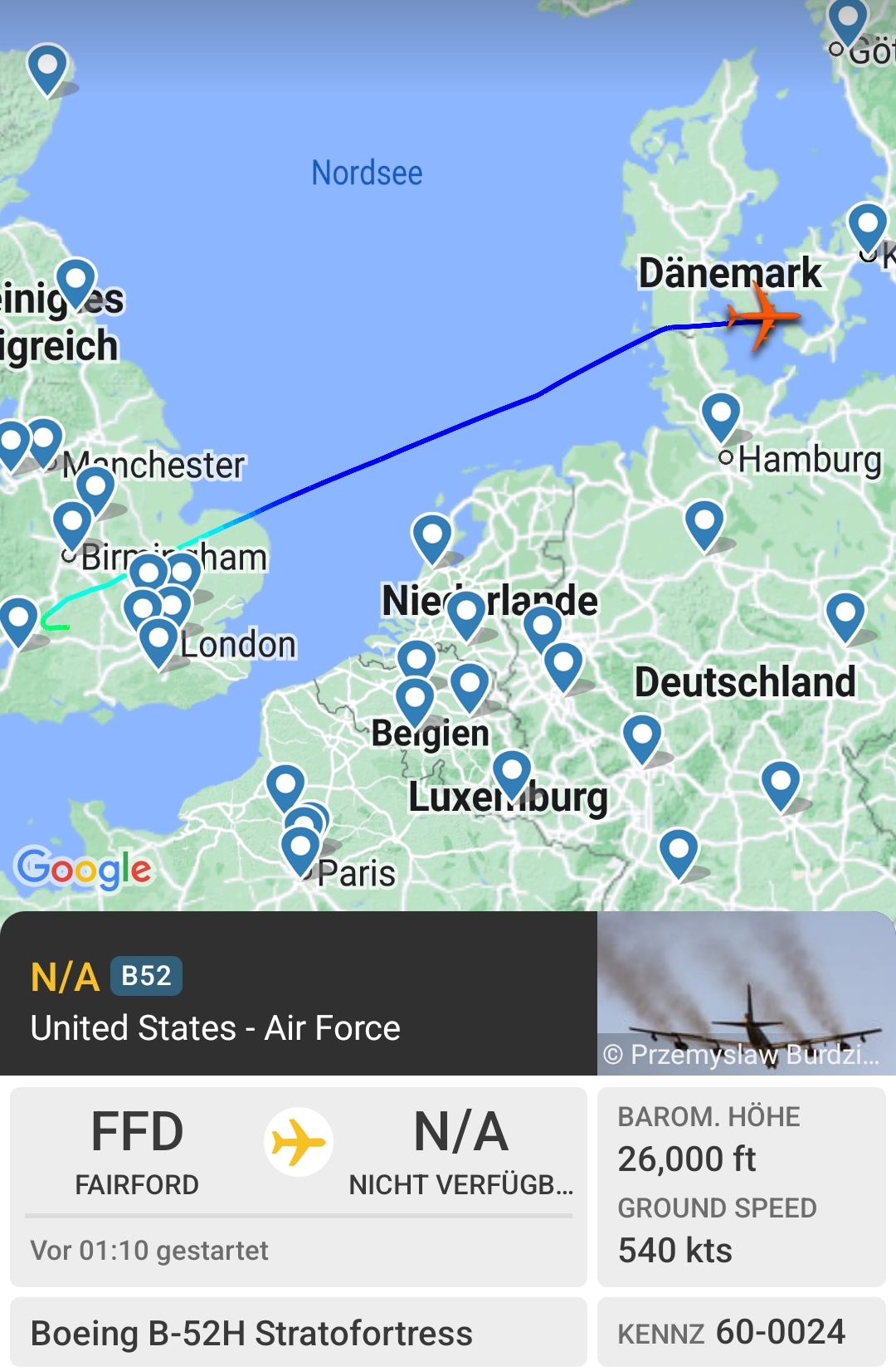Select the airport pin near Paris
Image resolution: width=896 pixels, height=1371 pixels.
(x=300, y=849)
